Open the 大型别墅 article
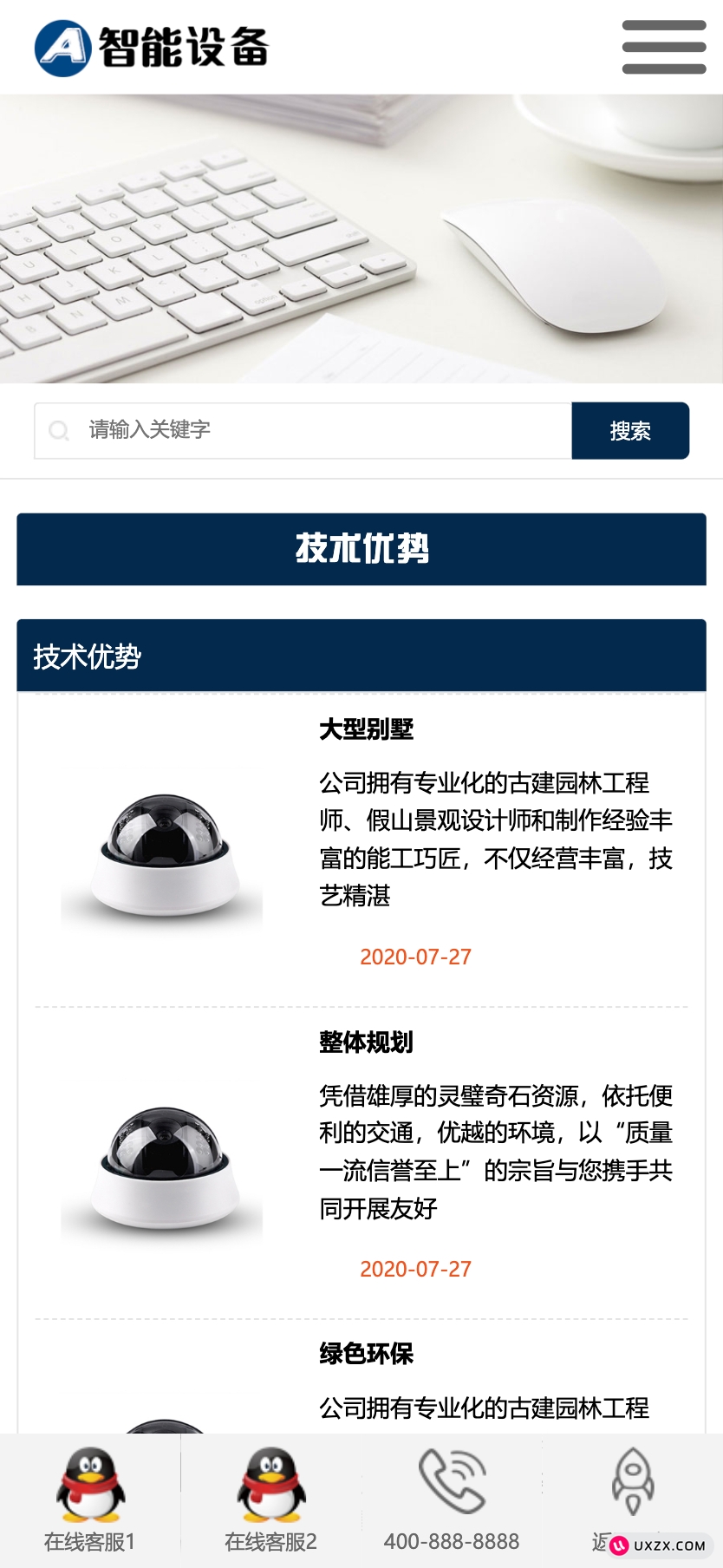 click(x=367, y=729)
